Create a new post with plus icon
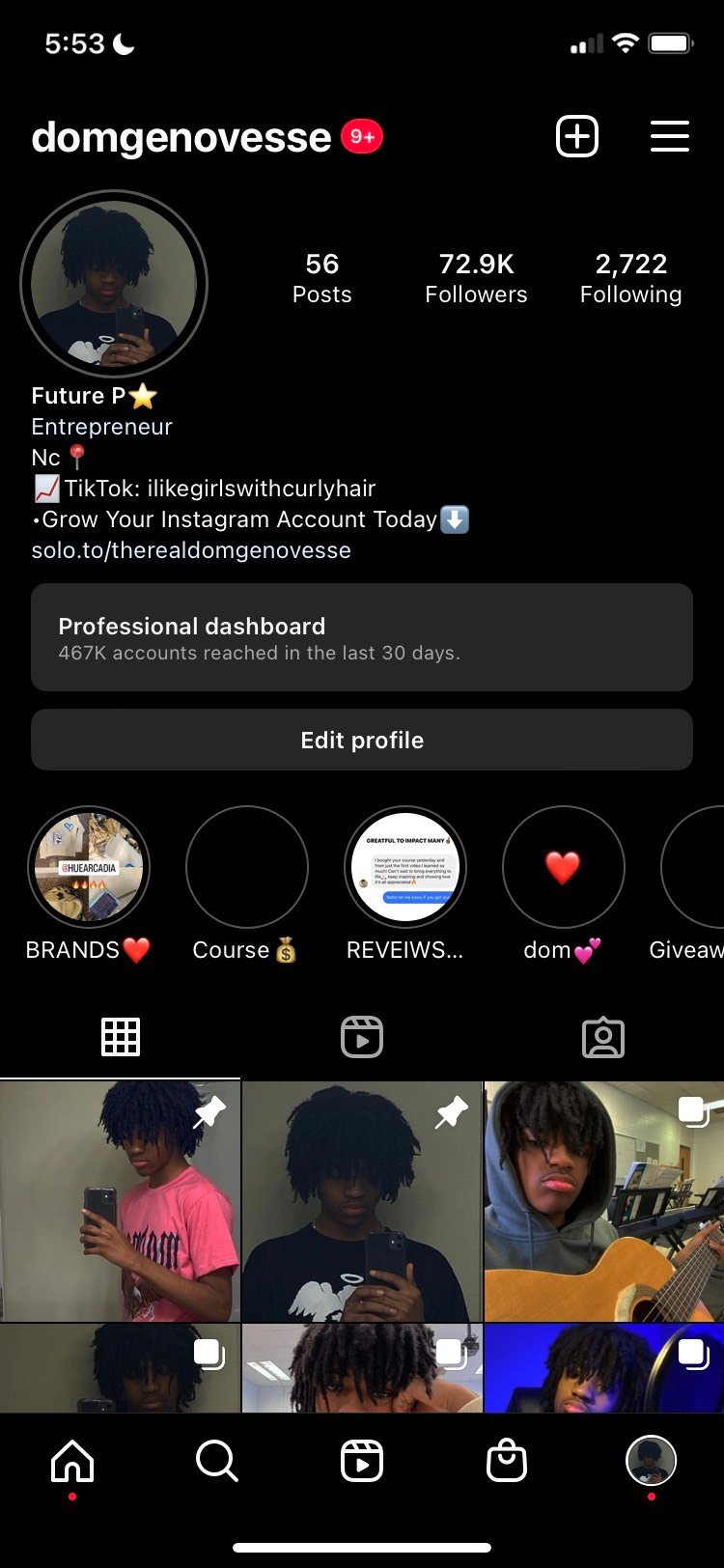 coord(577,136)
